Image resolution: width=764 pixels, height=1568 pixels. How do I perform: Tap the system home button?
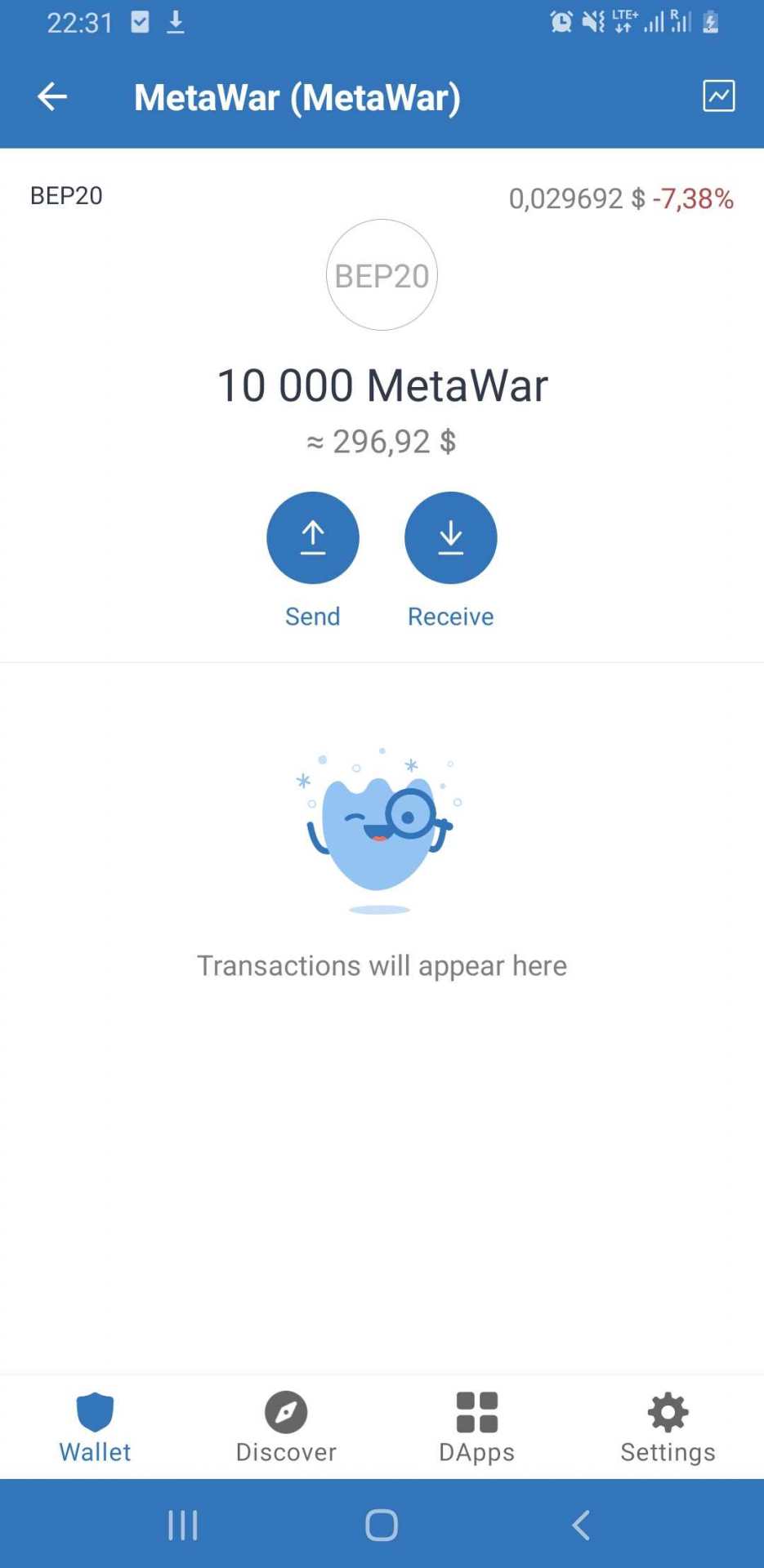click(x=382, y=1524)
